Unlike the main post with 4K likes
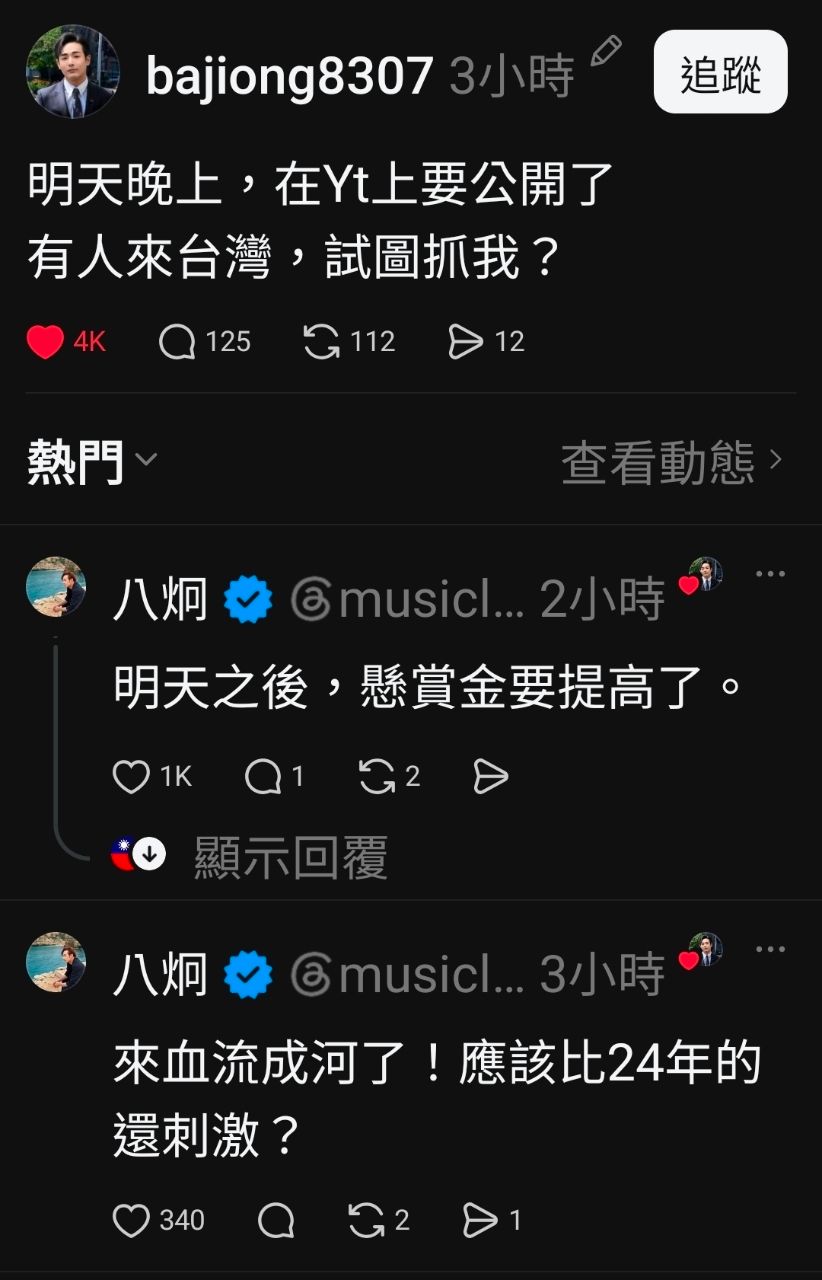 point(45,342)
